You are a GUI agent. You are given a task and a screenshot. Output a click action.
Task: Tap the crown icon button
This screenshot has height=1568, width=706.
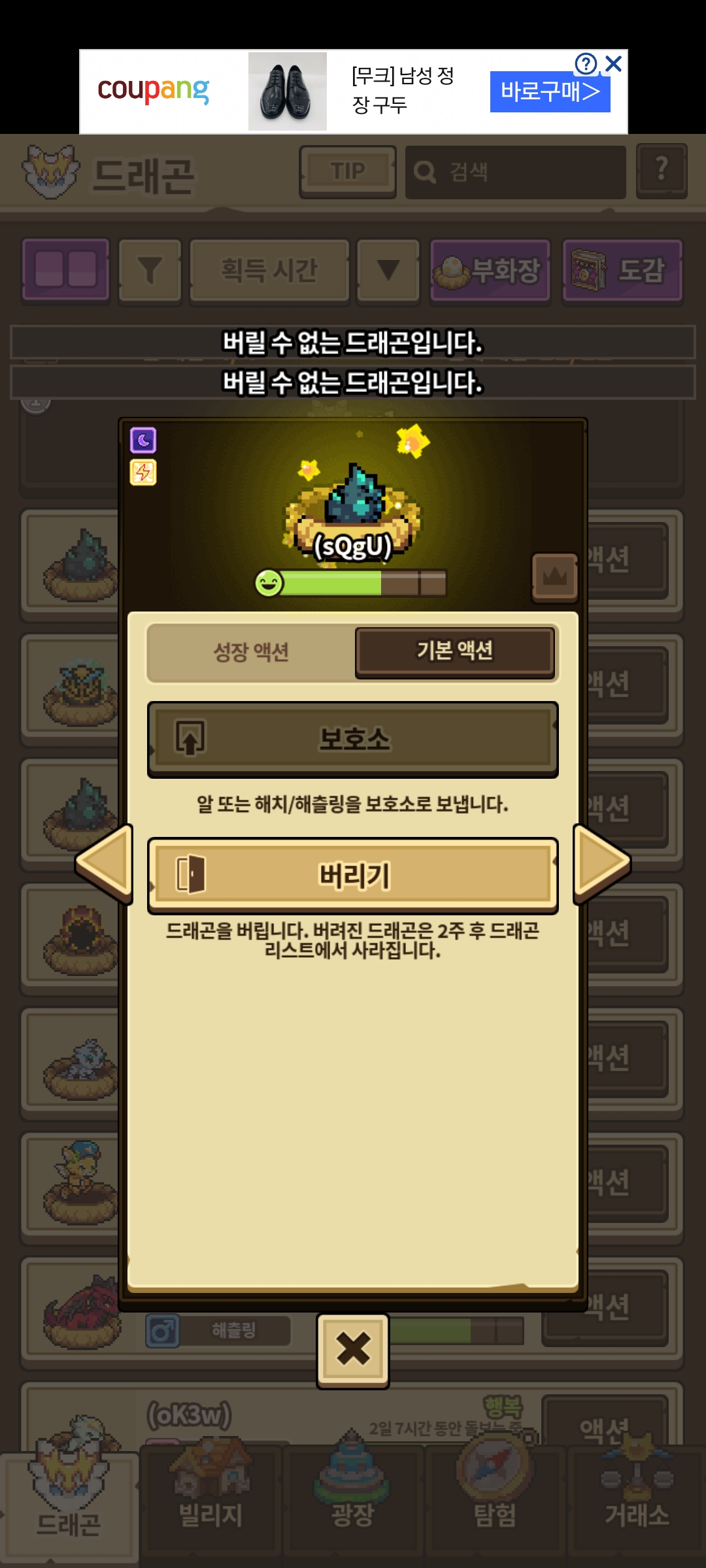pyautogui.click(x=555, y=577)
